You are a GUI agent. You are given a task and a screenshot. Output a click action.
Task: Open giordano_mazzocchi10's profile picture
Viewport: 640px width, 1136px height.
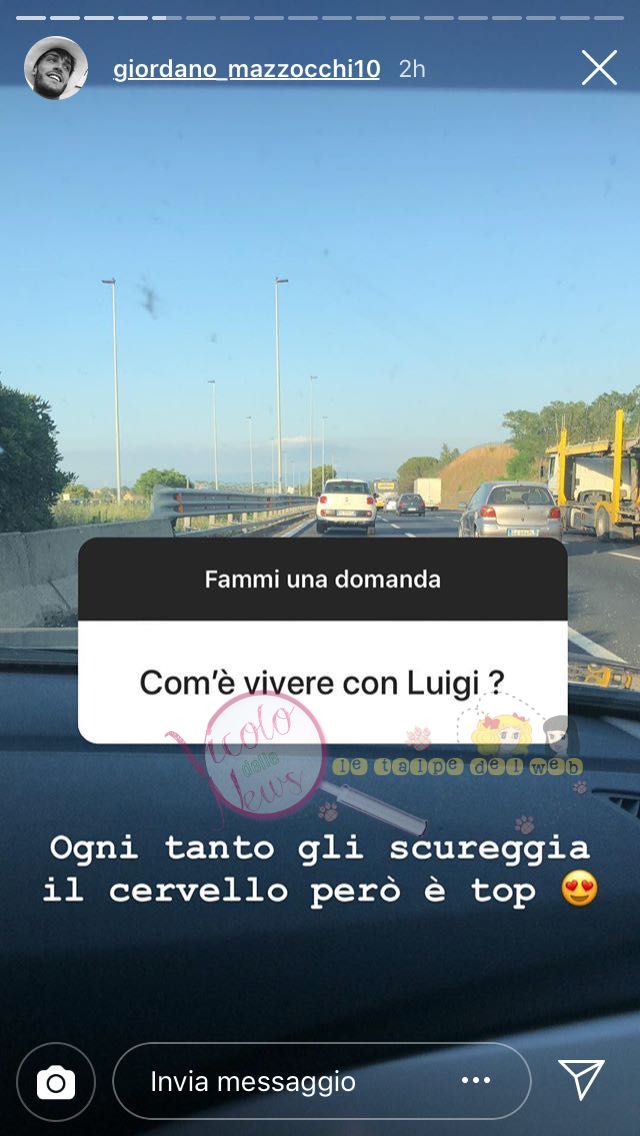56,68
